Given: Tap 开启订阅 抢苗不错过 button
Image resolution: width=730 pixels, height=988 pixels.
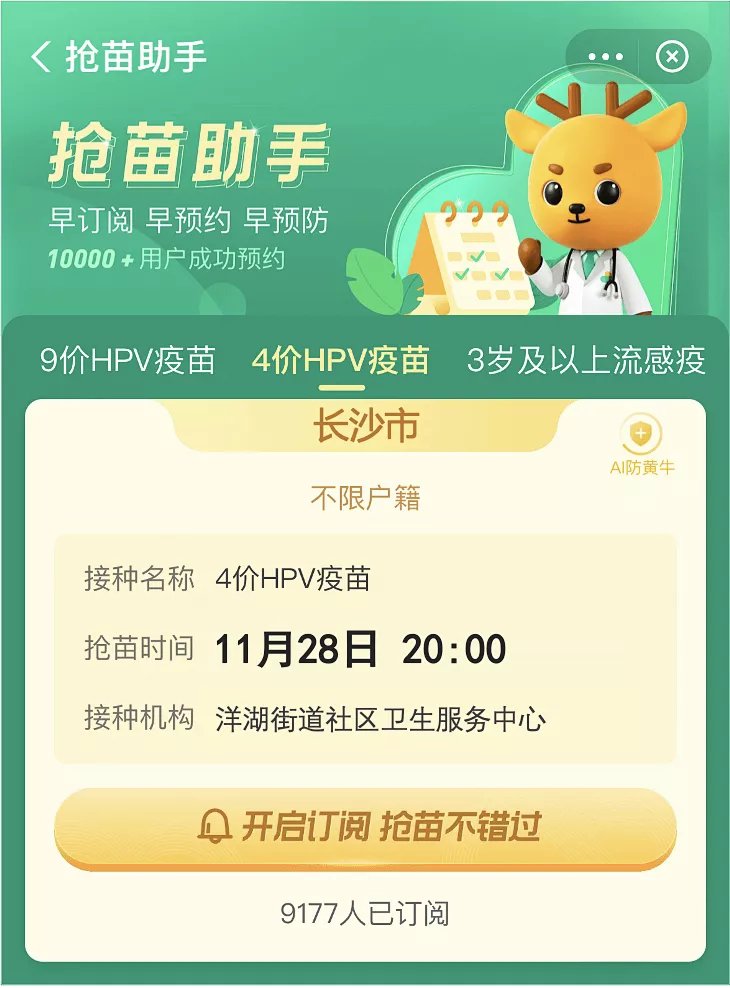Looking at the screenshot, I should pyautogui.click(x=365, y=827).
